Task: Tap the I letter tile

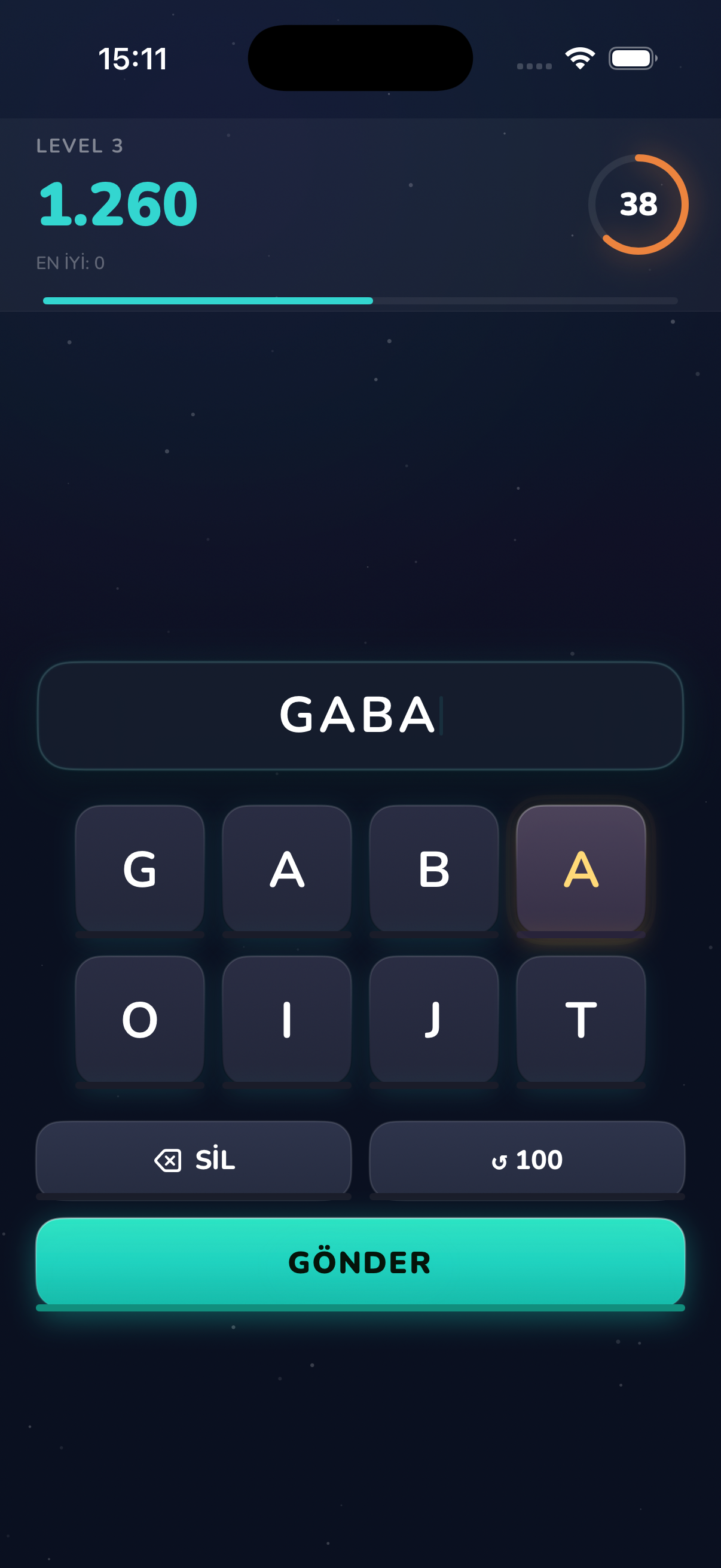Action: [x=286, y=1021]
